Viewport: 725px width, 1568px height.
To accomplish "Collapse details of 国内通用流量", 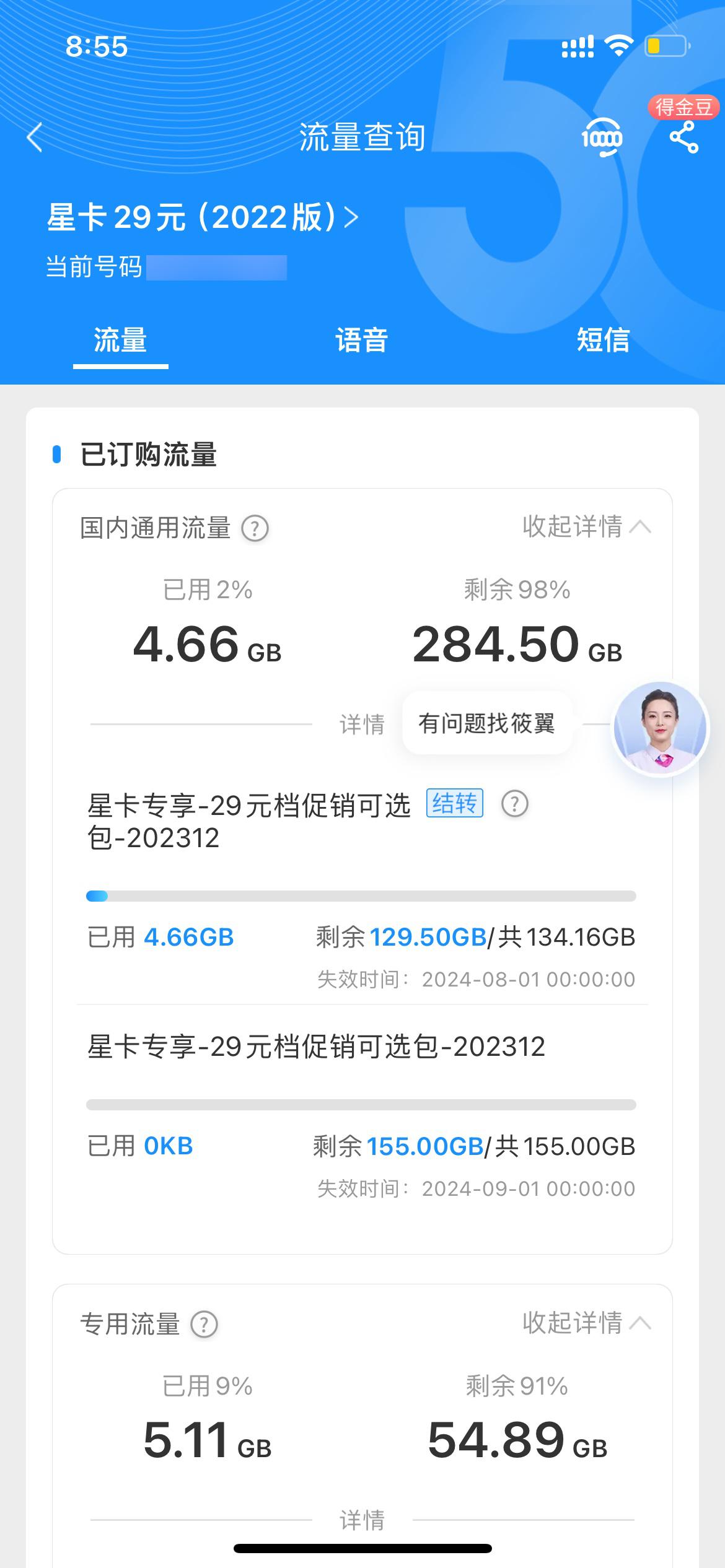I will point(586,527).
